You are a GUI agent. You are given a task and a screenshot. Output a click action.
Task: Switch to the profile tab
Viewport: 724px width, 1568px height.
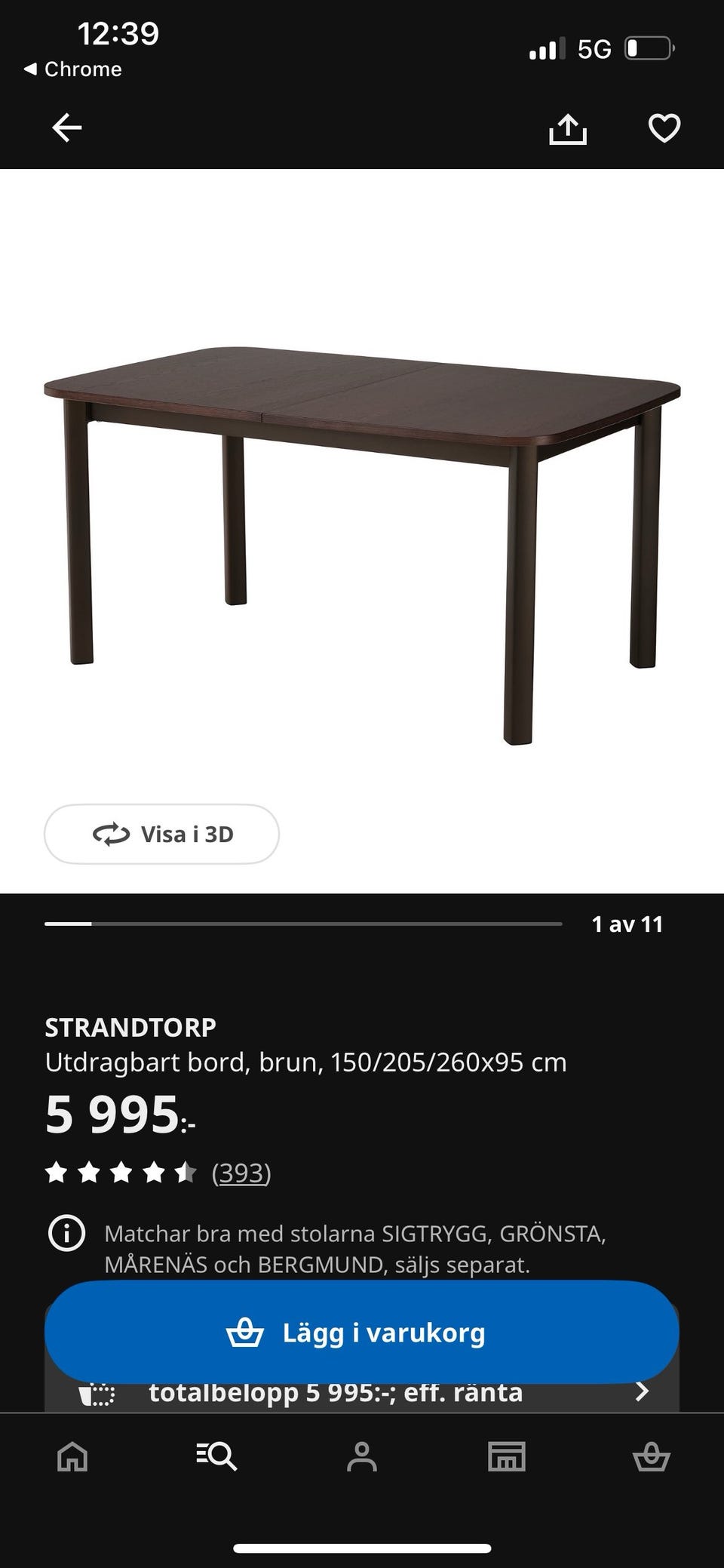(362, 1456)
